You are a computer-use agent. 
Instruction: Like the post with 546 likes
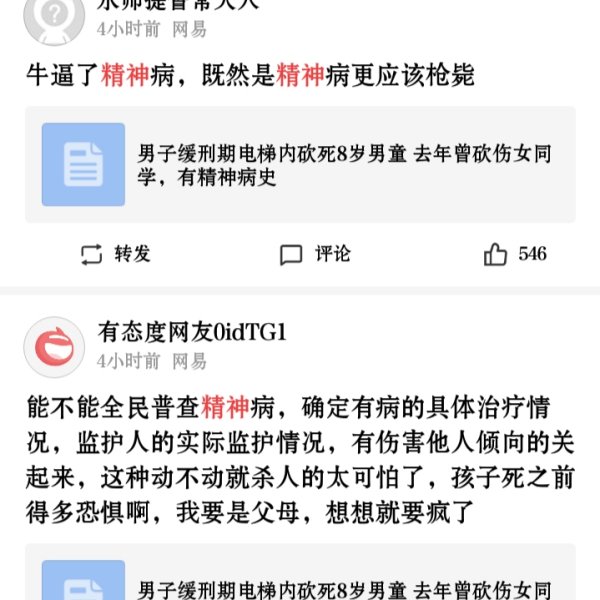515,254
